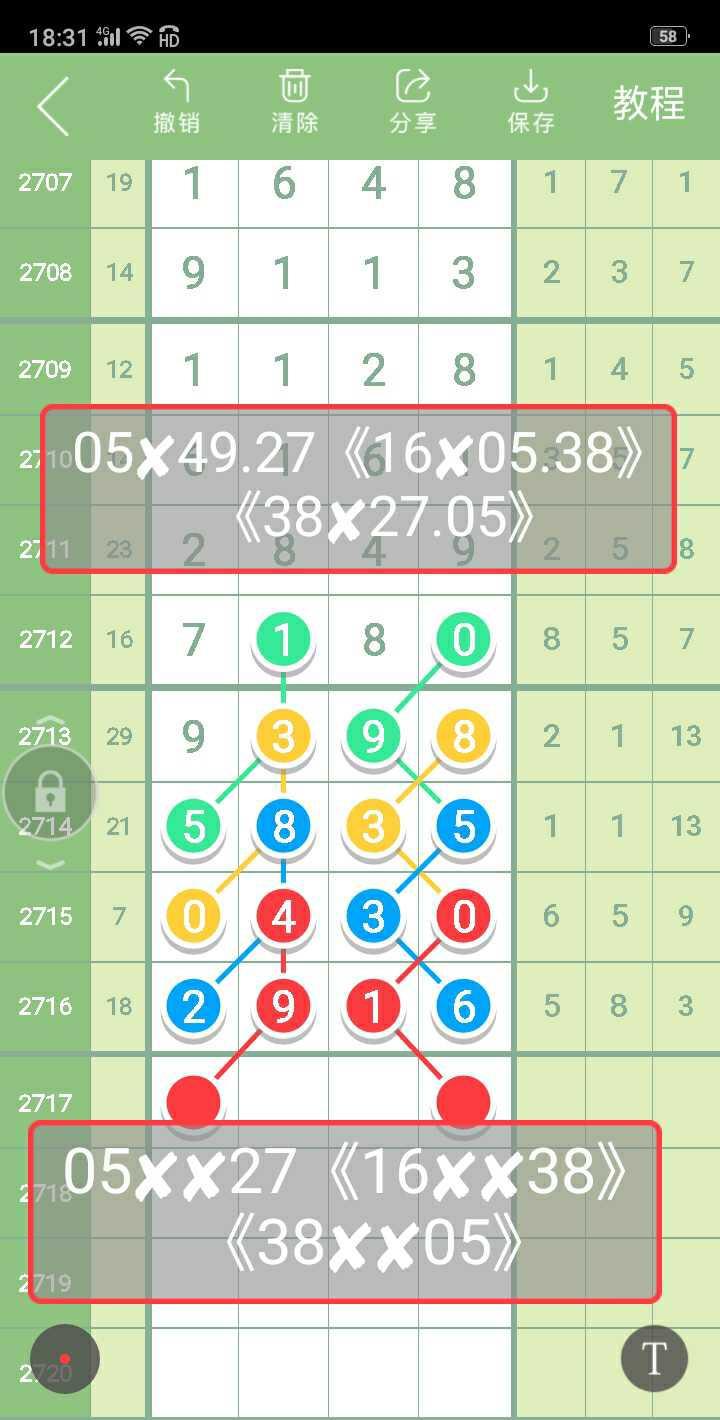This screenshot has height=1420, width=720.
Task: Share the chart via 分享
Action: (412, 102)
